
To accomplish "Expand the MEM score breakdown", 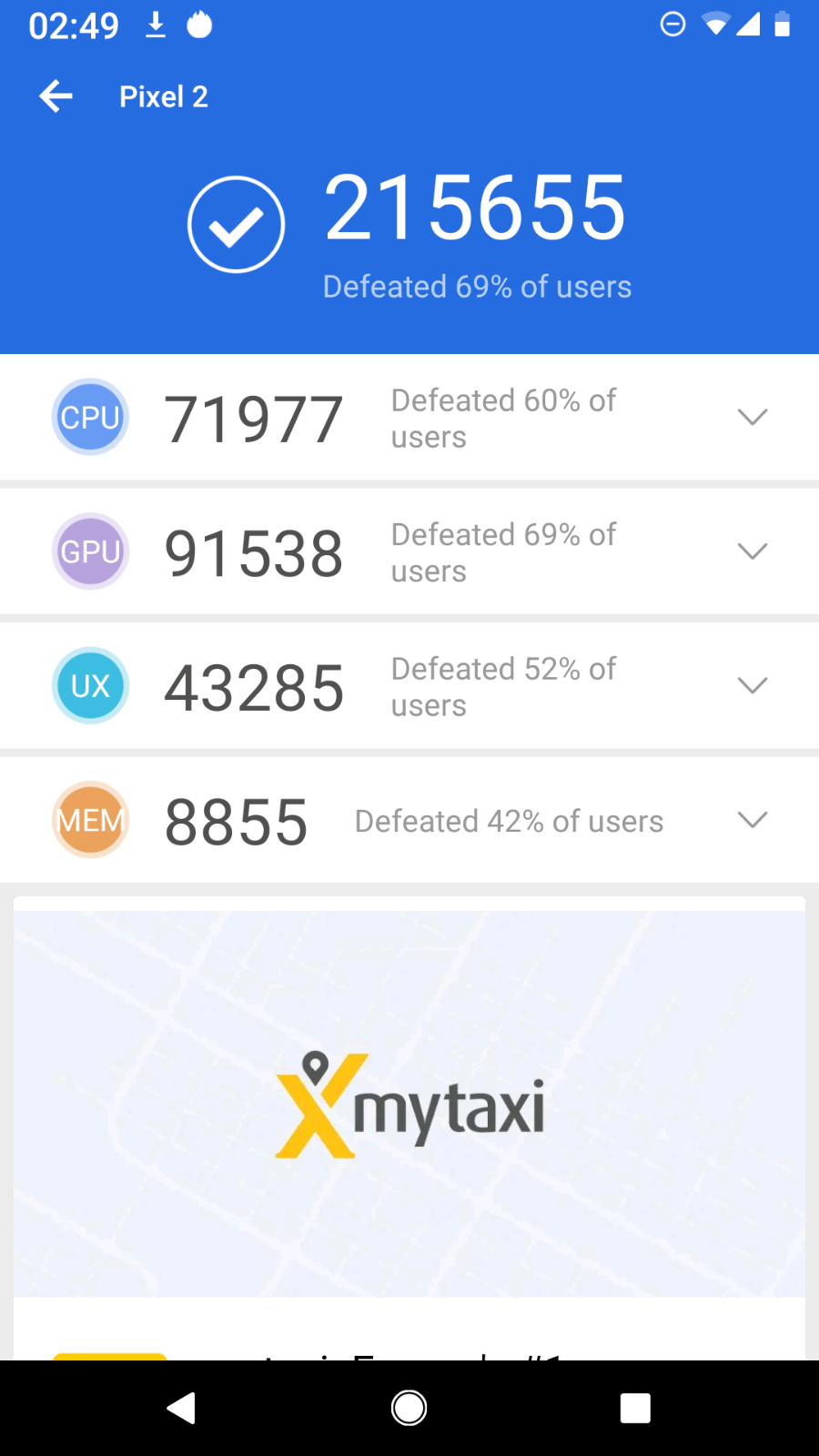I will point(752,820).
